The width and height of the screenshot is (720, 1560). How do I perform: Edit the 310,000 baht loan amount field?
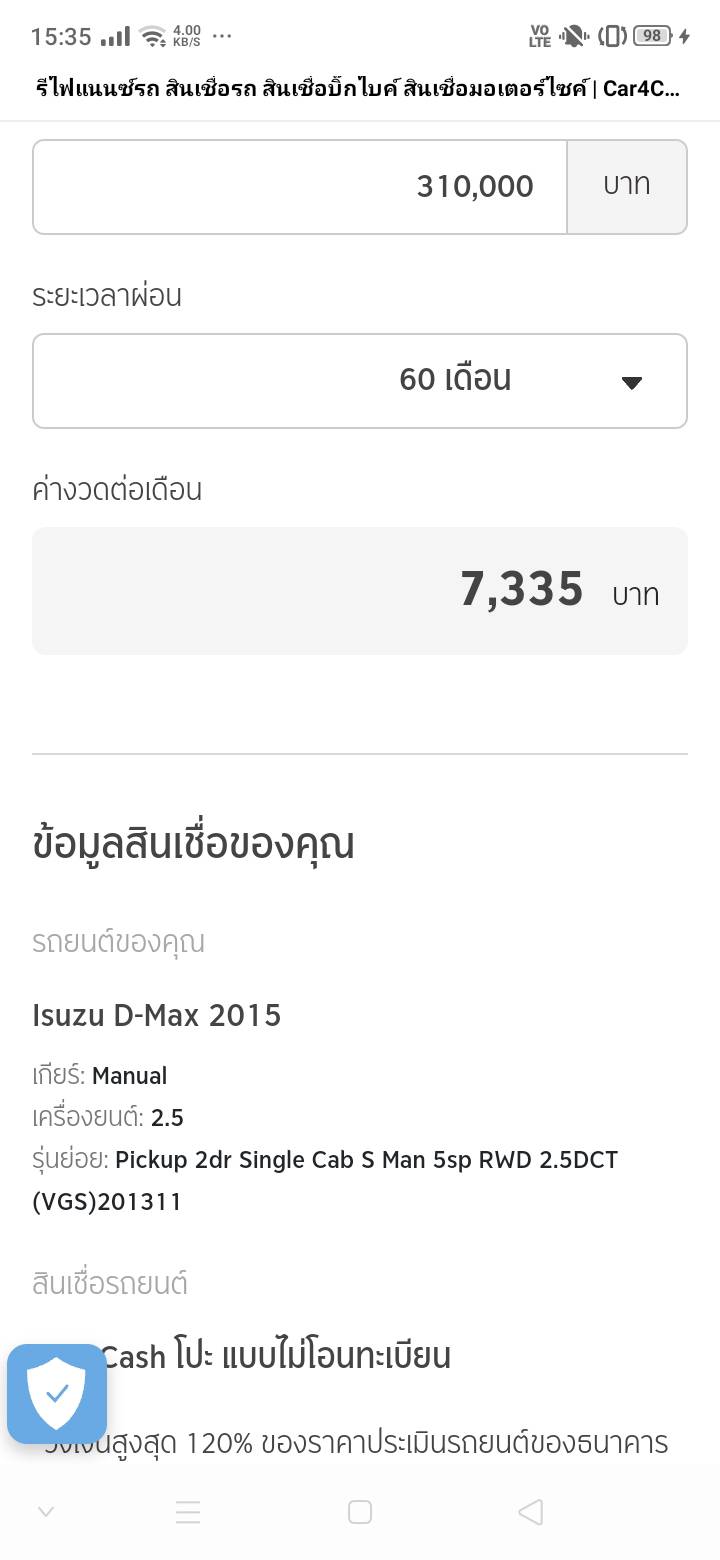click(x=300, y=187)
